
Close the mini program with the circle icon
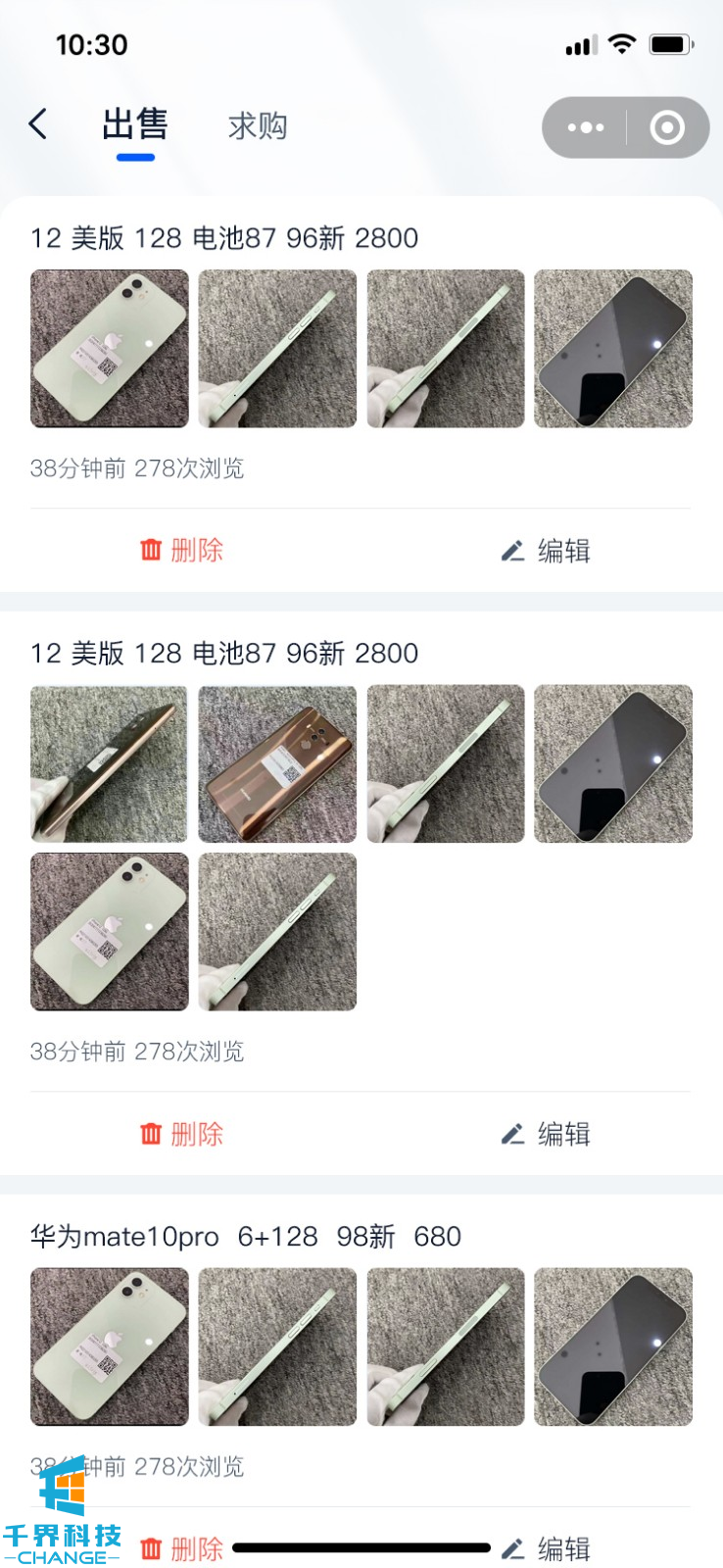coord(667,127)
